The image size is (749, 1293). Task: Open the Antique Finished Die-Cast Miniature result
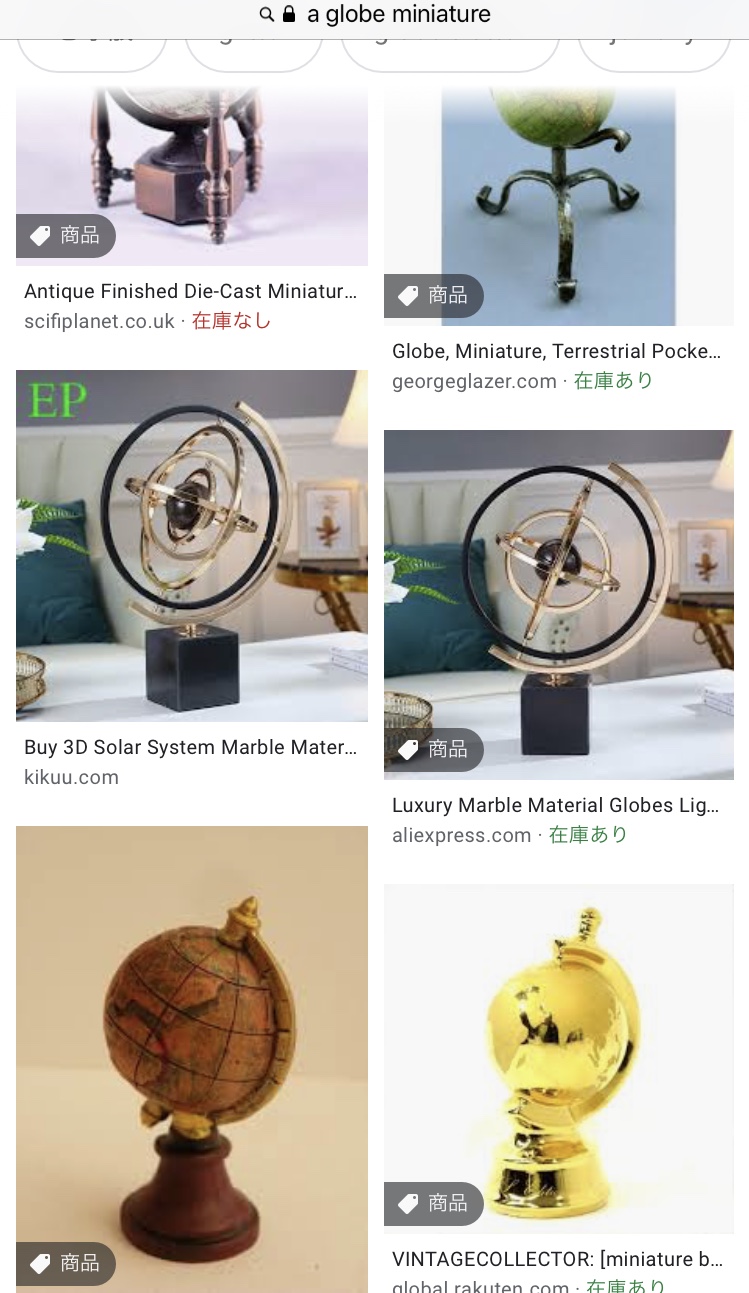[x=190, y=292]
